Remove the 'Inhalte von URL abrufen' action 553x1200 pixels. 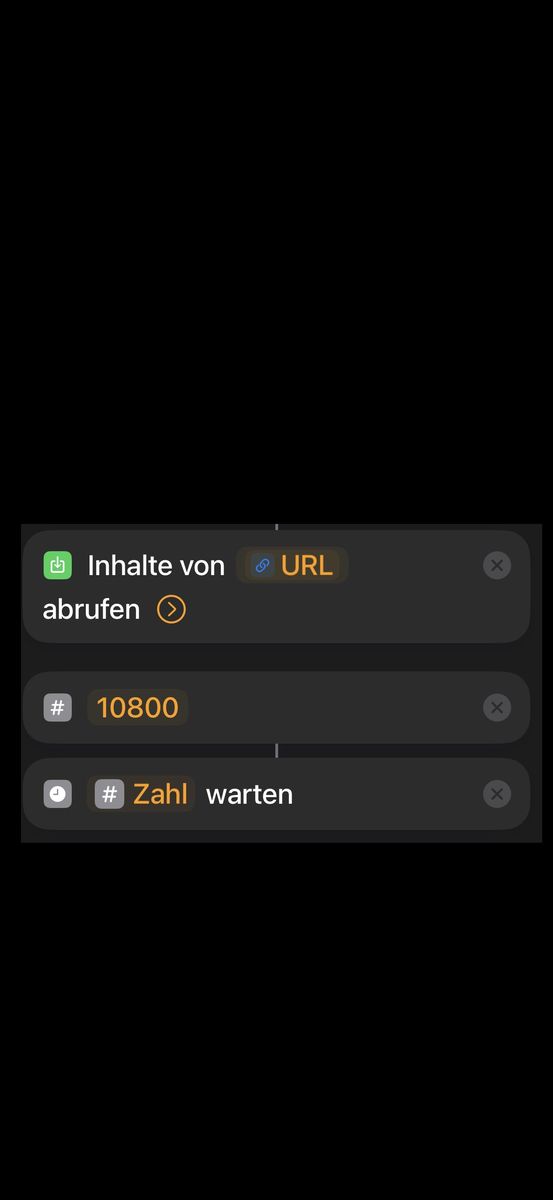pyautogui.click(x=497, y=566)
